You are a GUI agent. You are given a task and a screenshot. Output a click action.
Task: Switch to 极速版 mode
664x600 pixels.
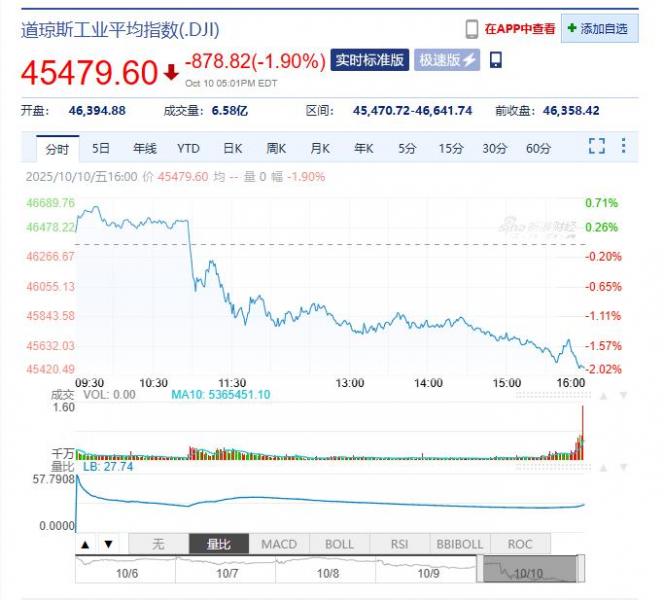tap(447, 60)
